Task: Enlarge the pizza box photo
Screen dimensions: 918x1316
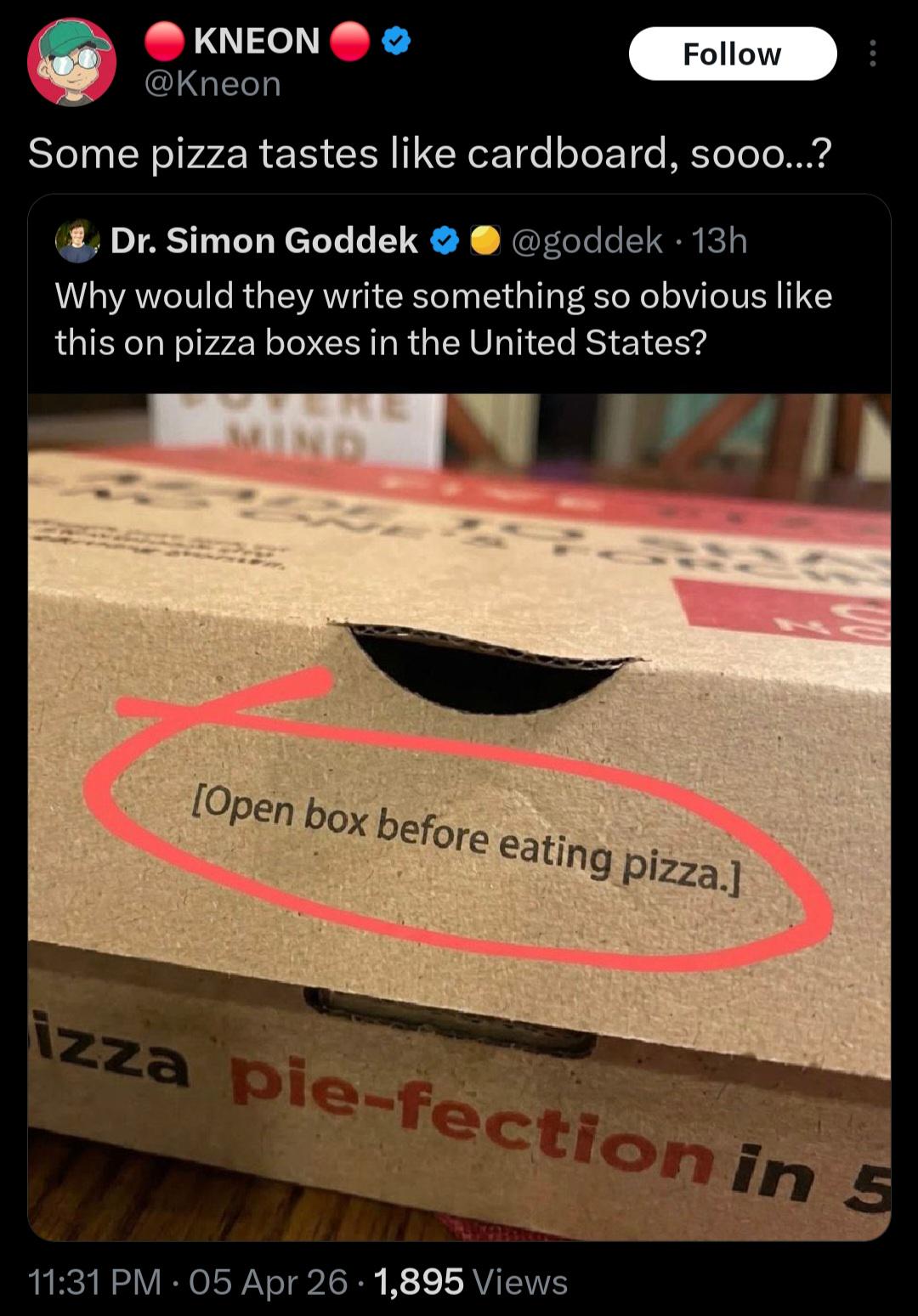Action: (x=459, y=816)
